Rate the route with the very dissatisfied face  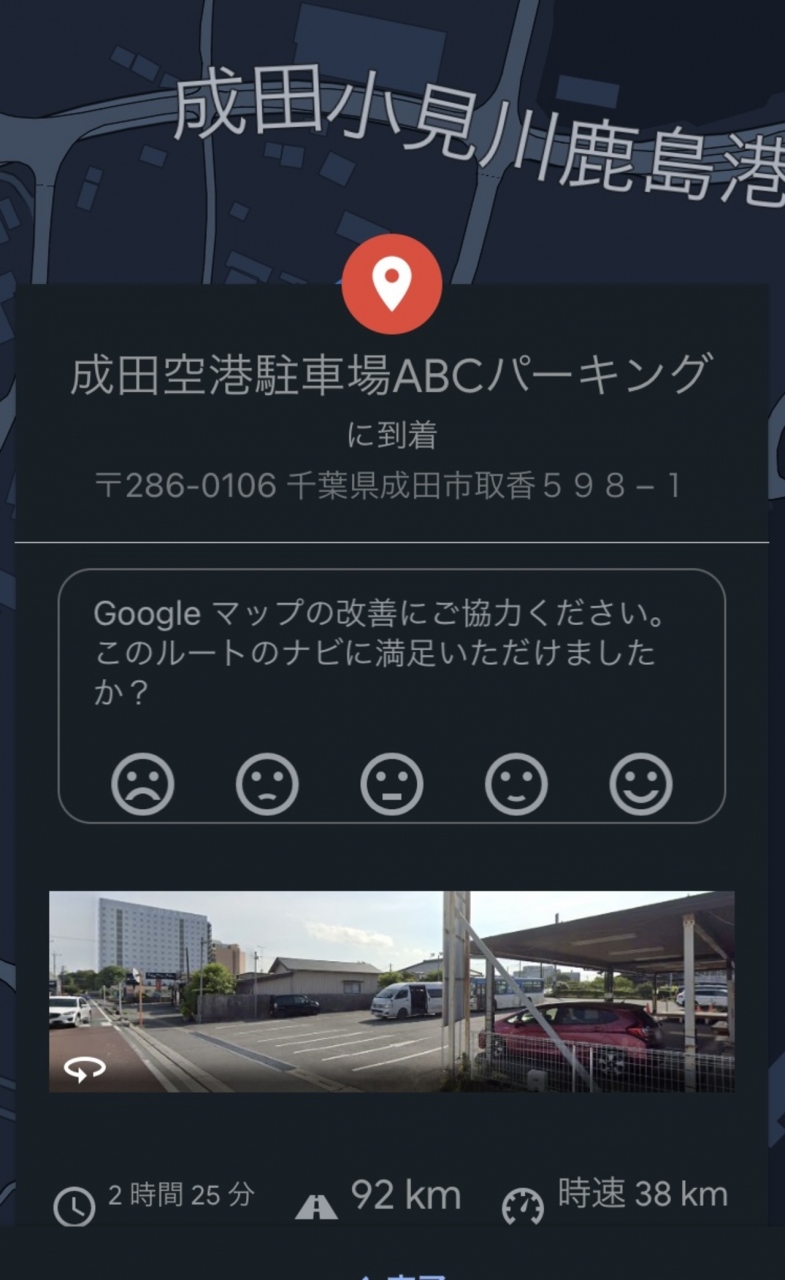[143, 784]
